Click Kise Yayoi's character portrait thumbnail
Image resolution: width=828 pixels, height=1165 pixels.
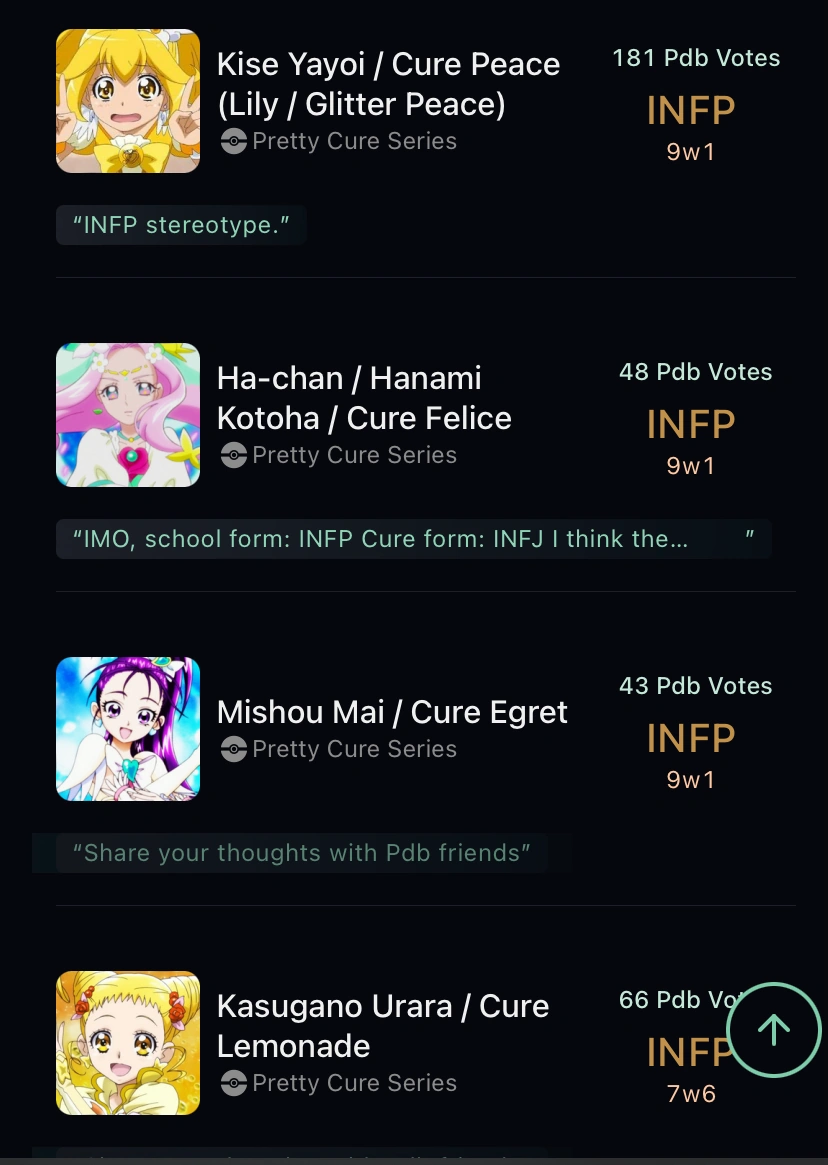tap(128, 101)
